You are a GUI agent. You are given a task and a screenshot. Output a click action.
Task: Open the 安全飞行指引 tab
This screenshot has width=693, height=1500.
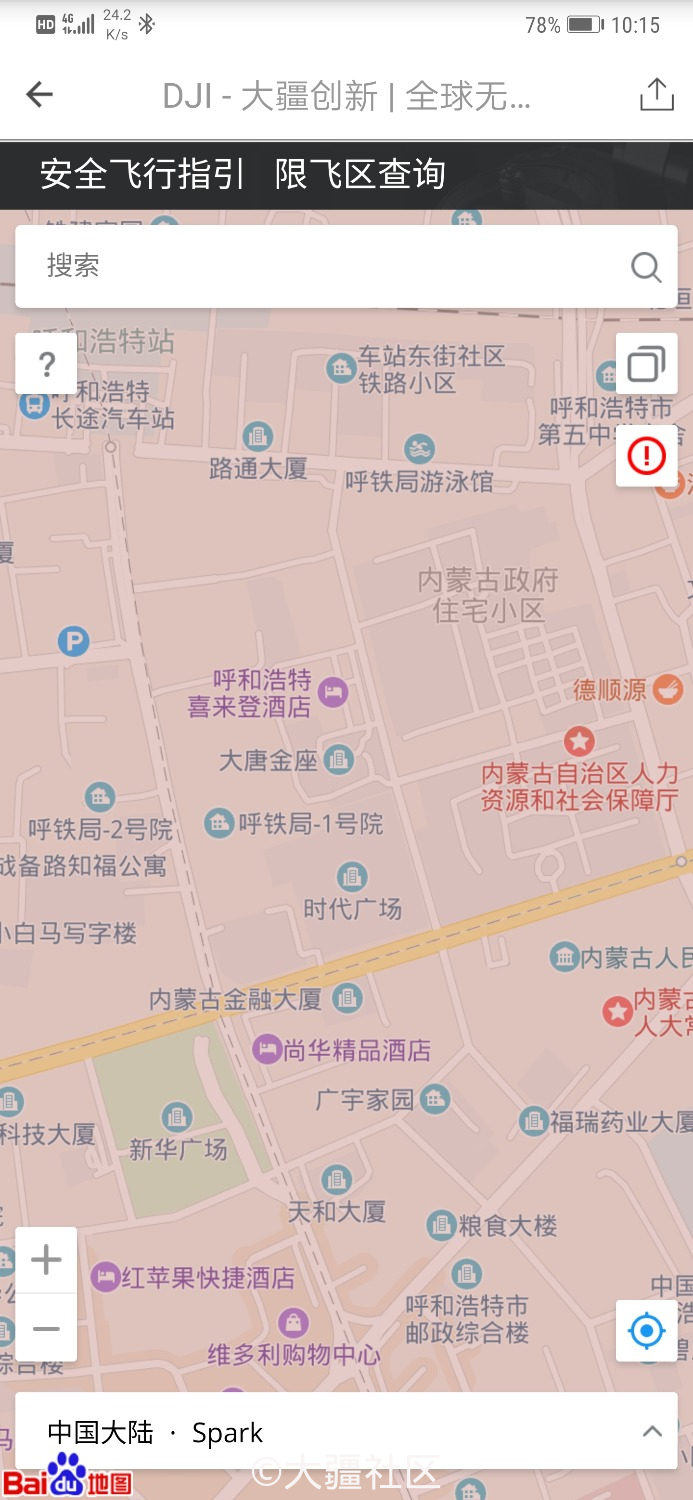pos(142,175)
